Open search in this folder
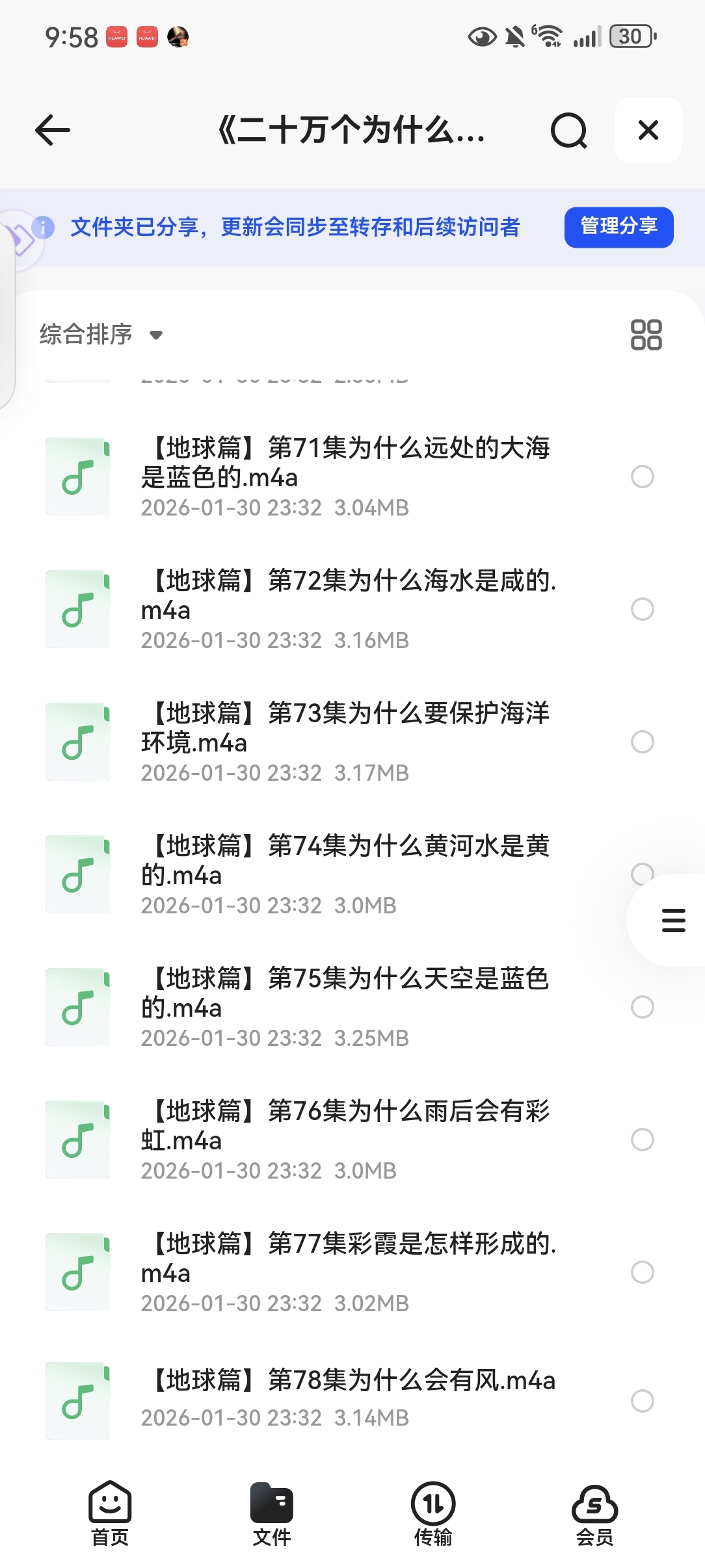Screen dimensions: 705x1568 568,130
